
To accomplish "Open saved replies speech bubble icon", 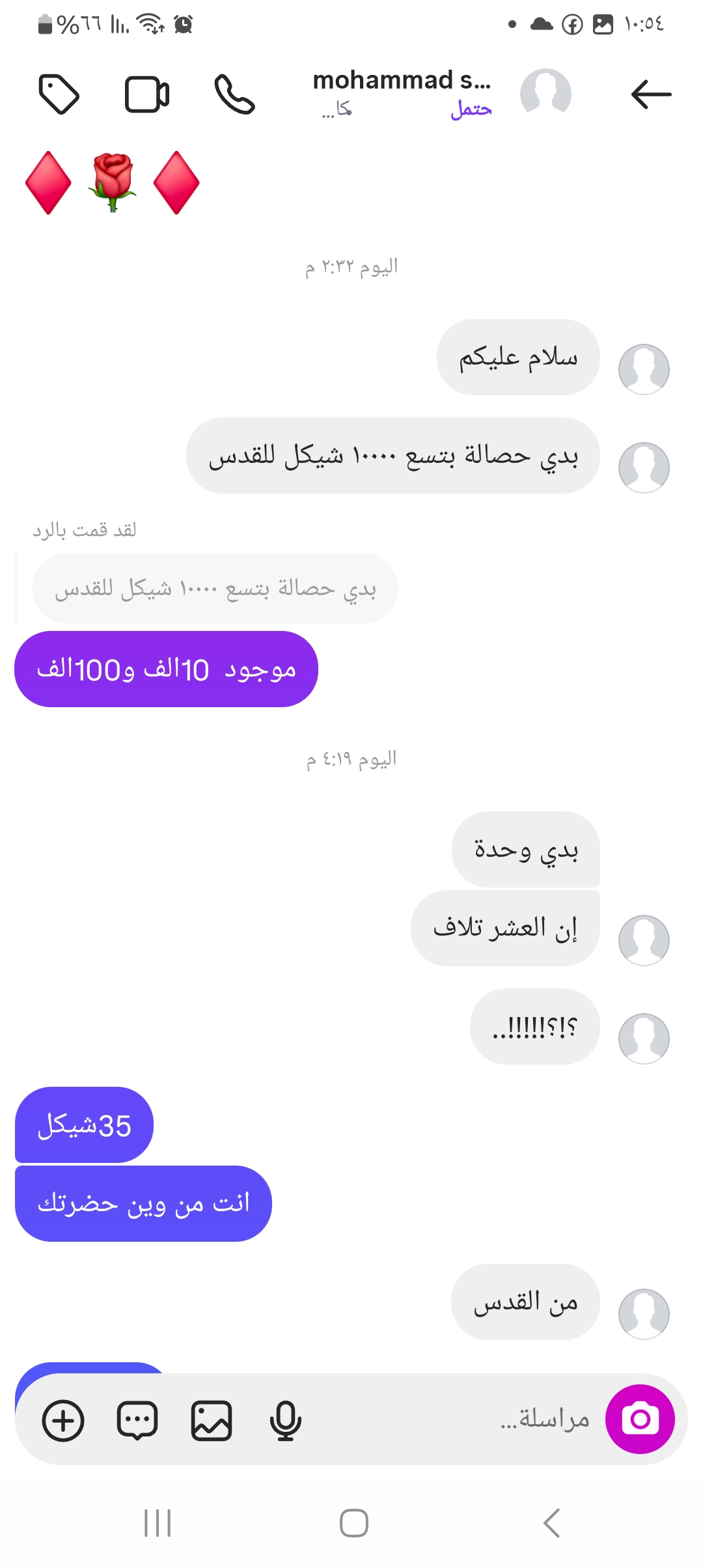I will pyautogui.click(x=137, y=1420).
